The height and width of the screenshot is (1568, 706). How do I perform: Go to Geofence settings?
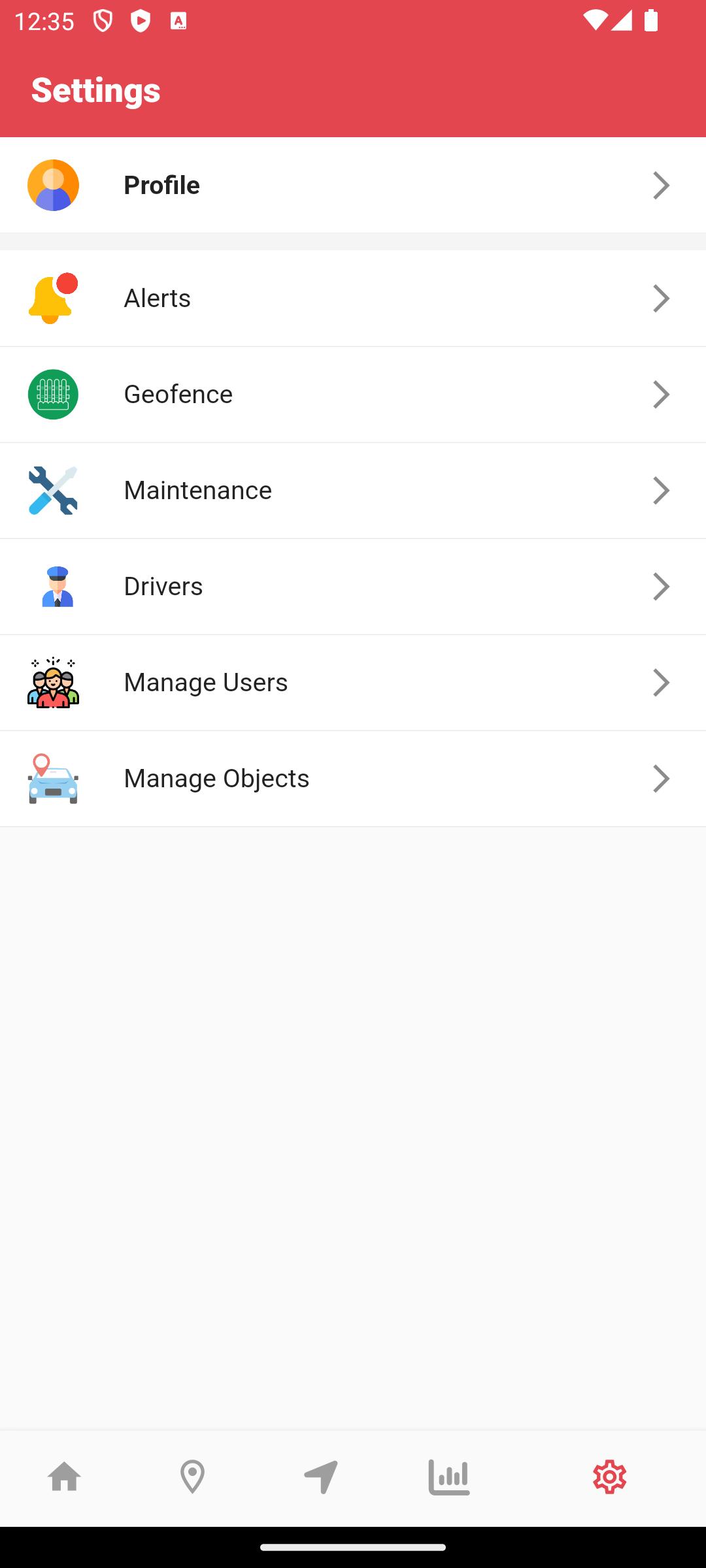(x=353, y=395)
